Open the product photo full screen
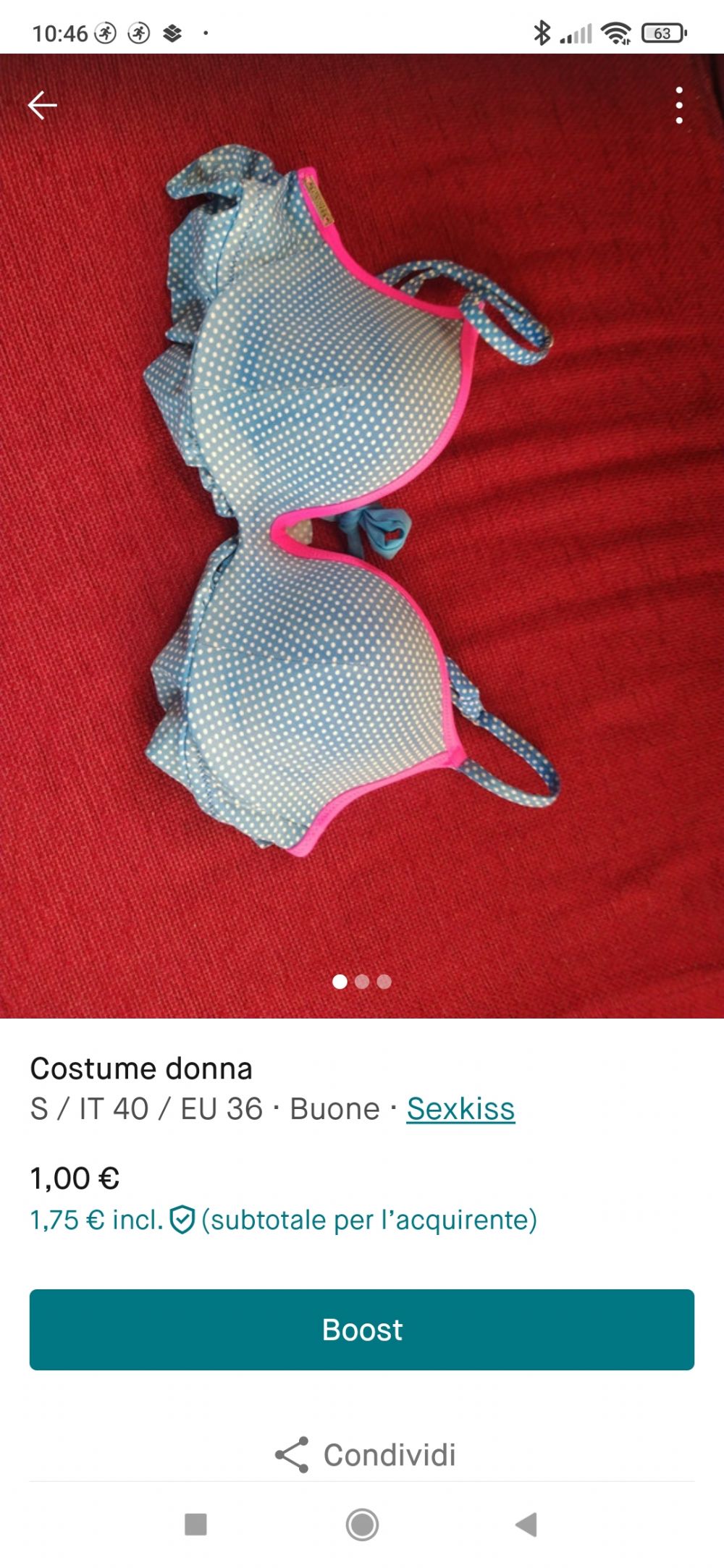This screenshot has height=1568, width=724. point(362,536)
